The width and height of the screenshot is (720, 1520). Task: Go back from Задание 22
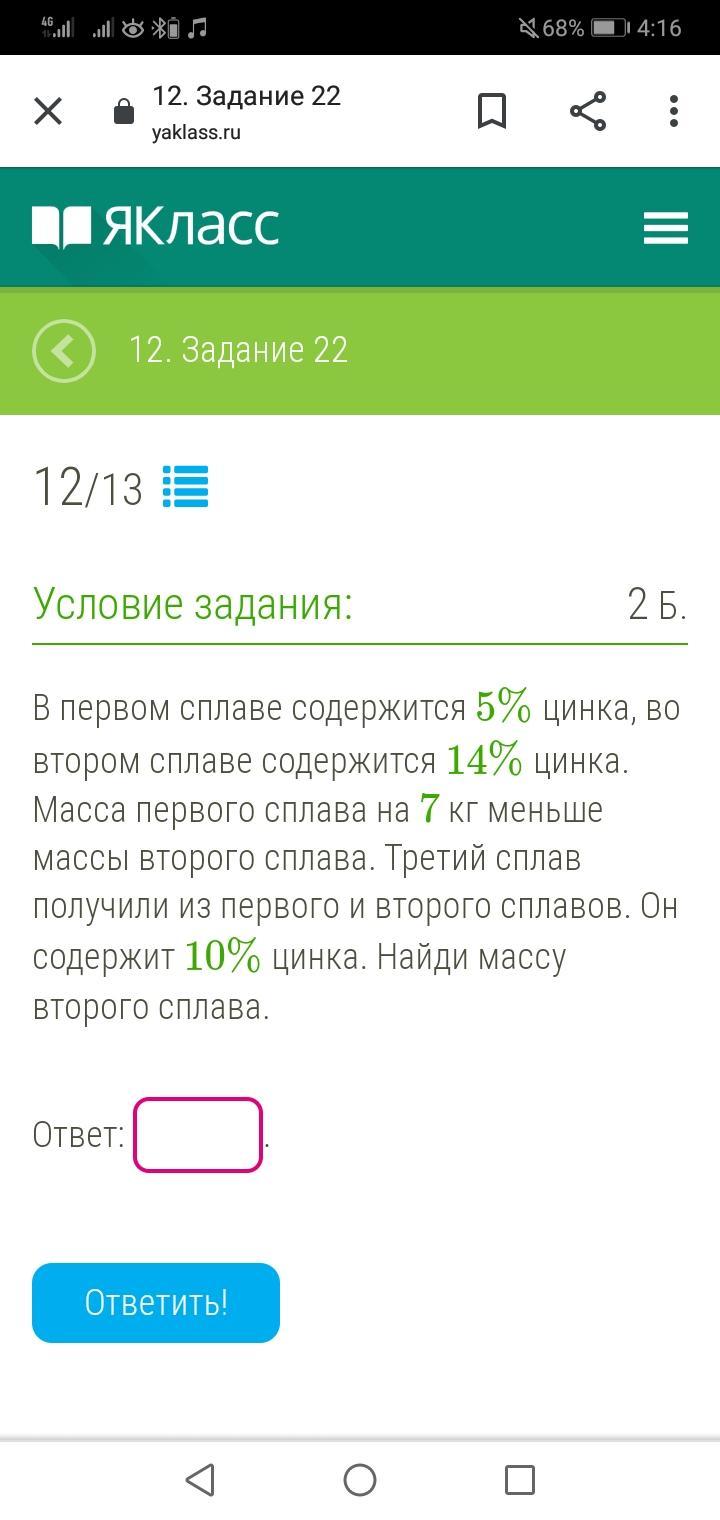point(64,351)
